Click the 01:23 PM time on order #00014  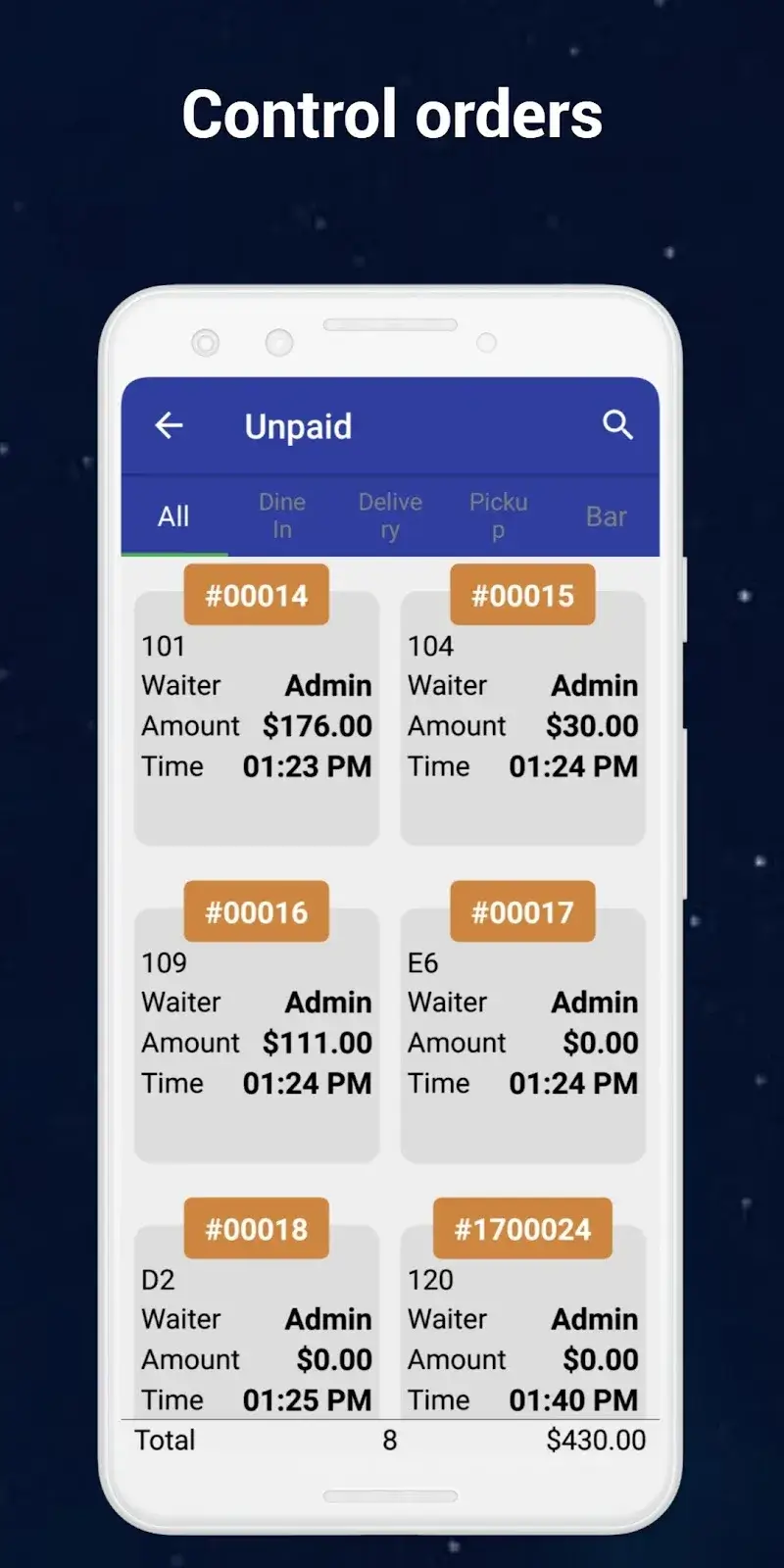pyautogui.click(x=307, y=766)
